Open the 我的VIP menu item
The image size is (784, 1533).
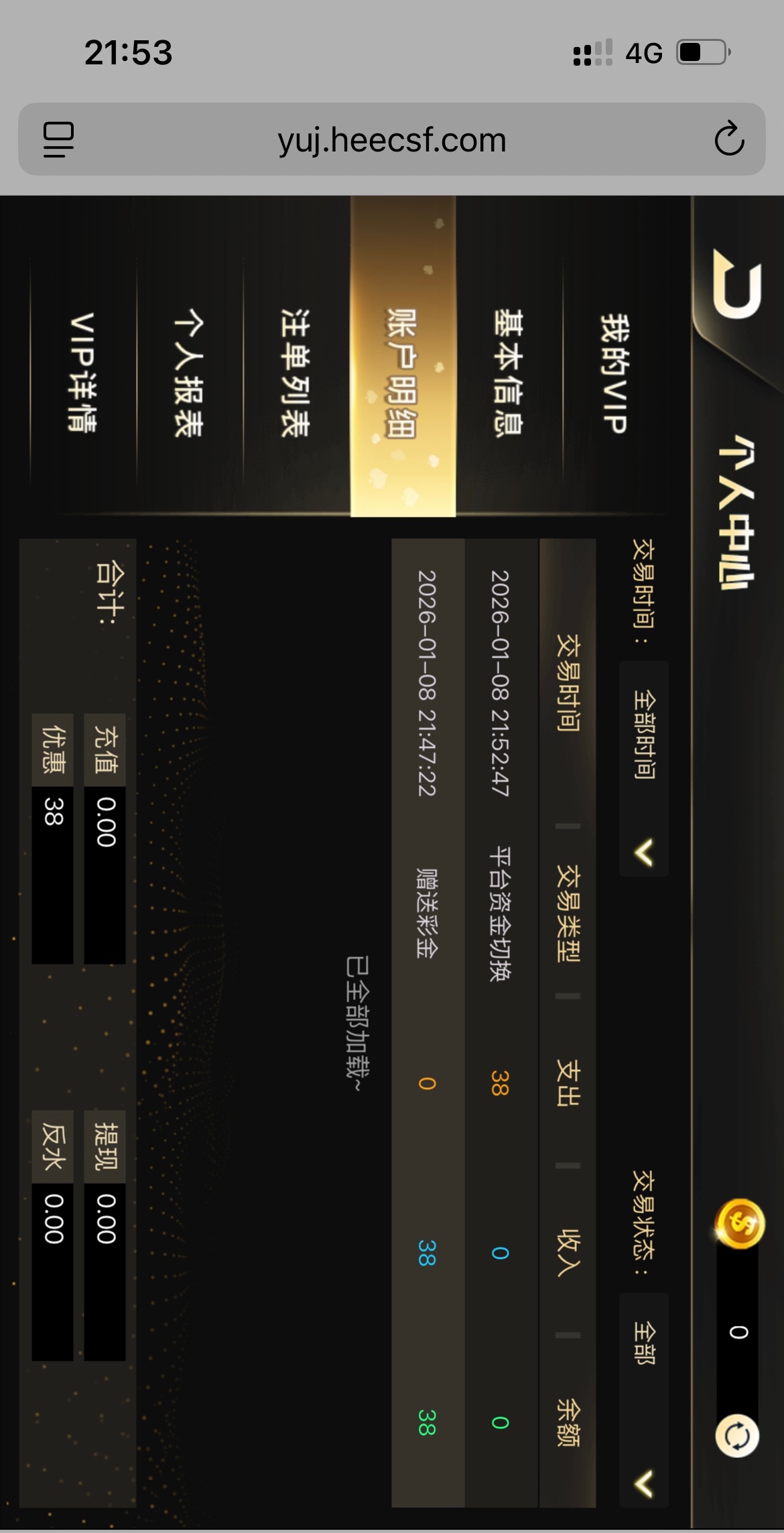point(614,373)
